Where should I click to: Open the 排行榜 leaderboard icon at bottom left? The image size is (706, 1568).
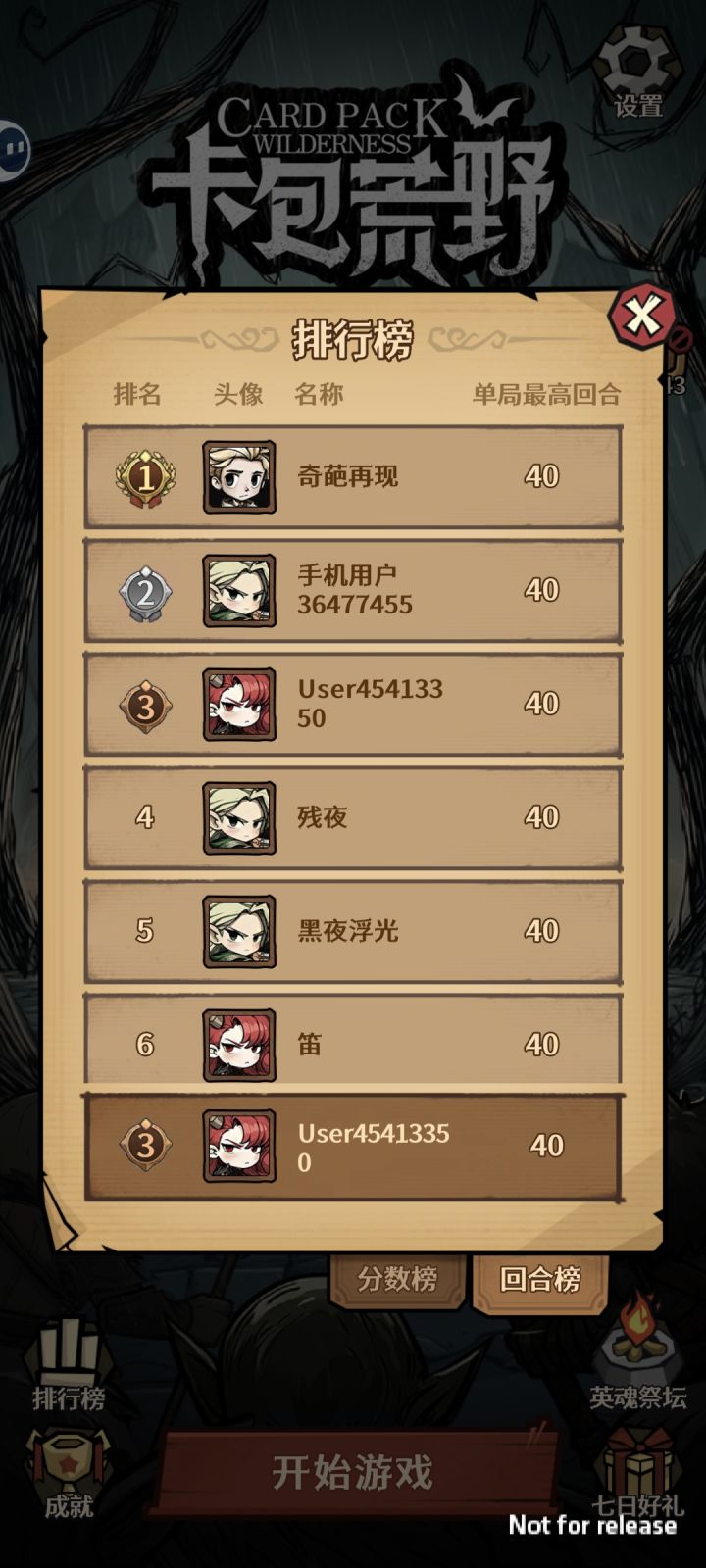click(67, 1362)
